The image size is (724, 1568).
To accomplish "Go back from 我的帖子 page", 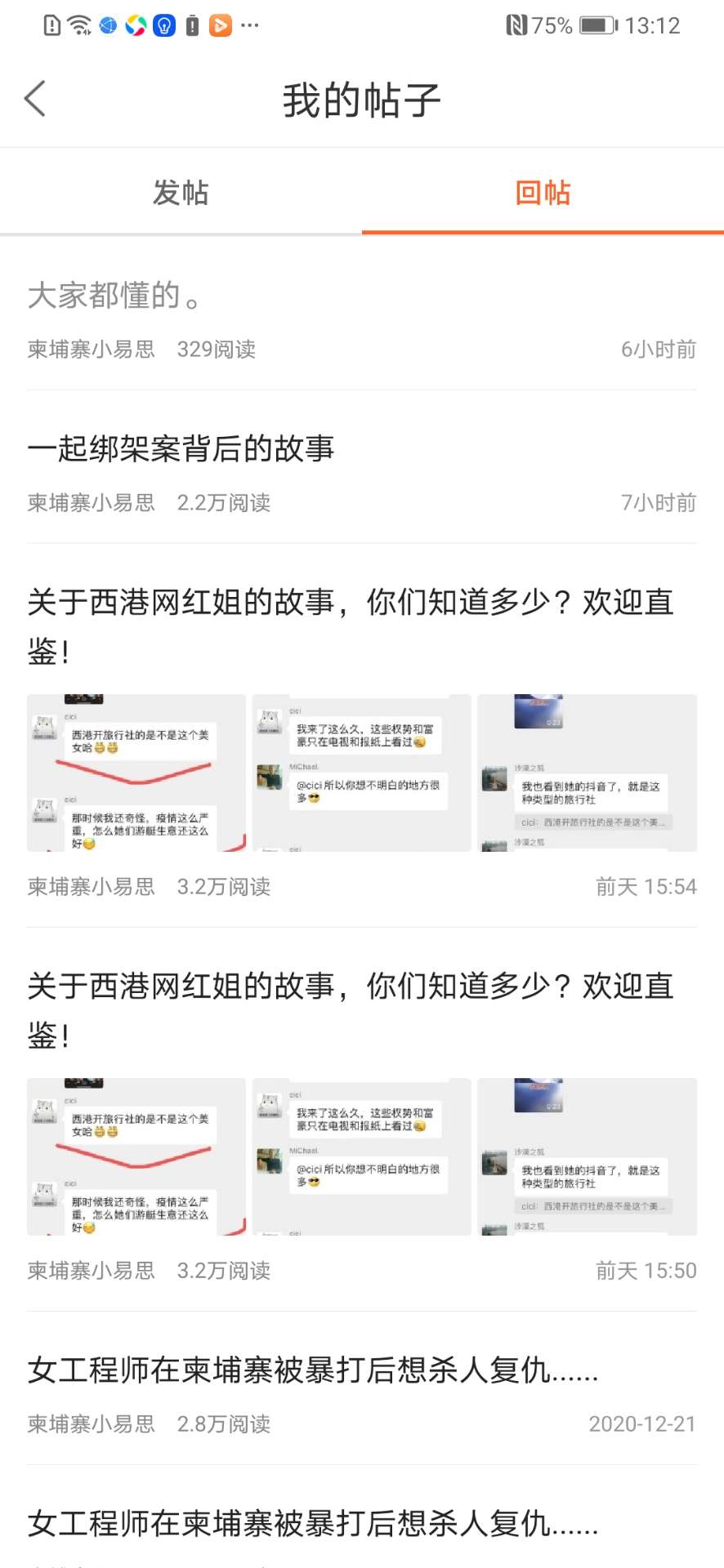I will tap(35, 100).
